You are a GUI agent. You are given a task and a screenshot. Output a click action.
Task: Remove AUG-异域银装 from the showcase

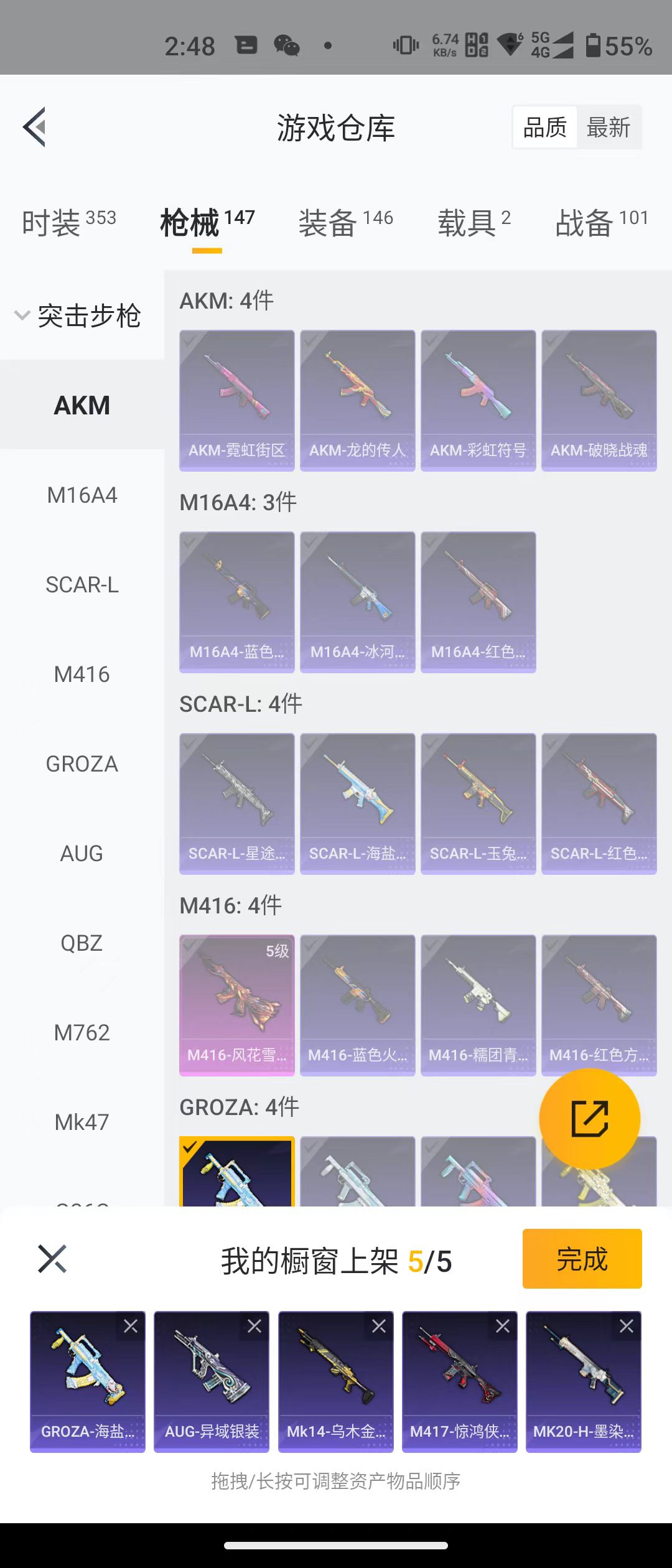254,1326
